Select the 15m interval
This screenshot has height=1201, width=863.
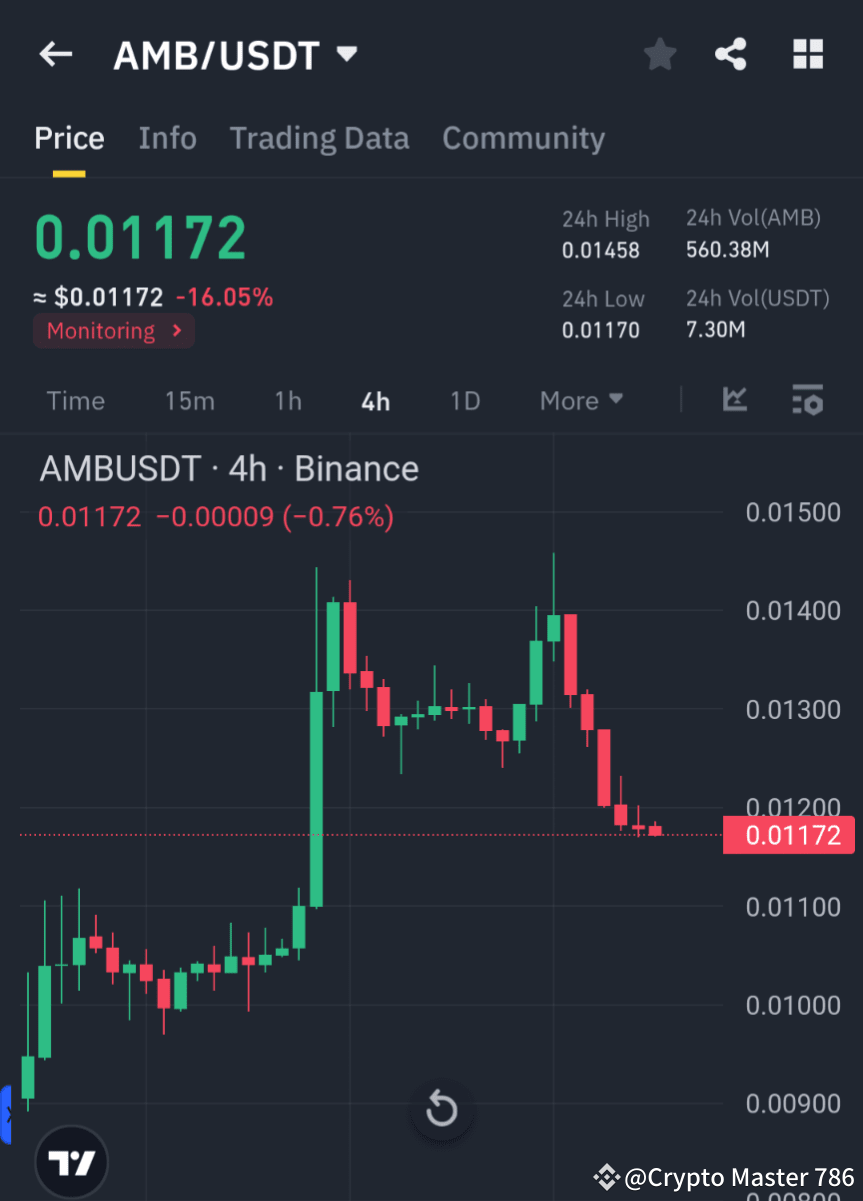190,400
